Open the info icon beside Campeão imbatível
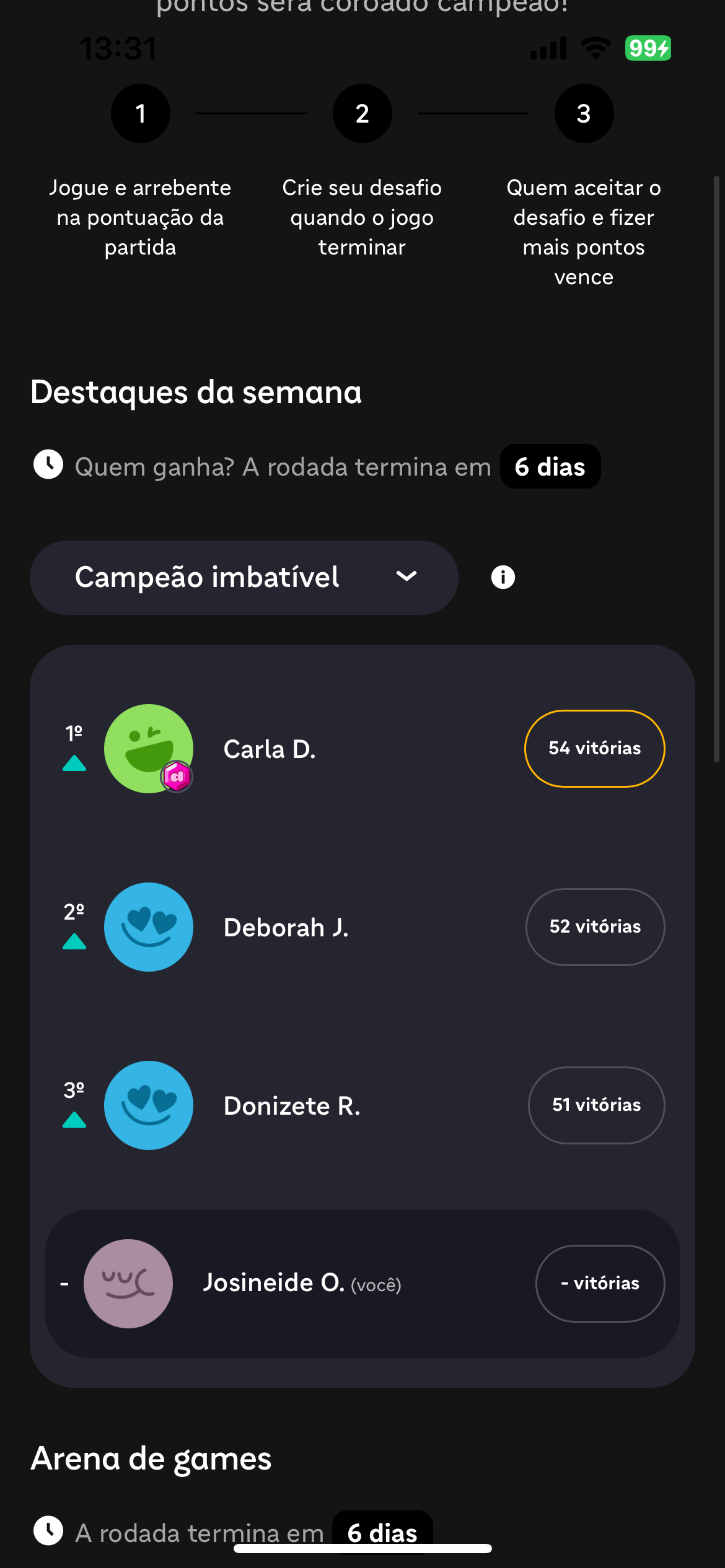The height and width of the screenshot is (1568, 725). (503, 577)
